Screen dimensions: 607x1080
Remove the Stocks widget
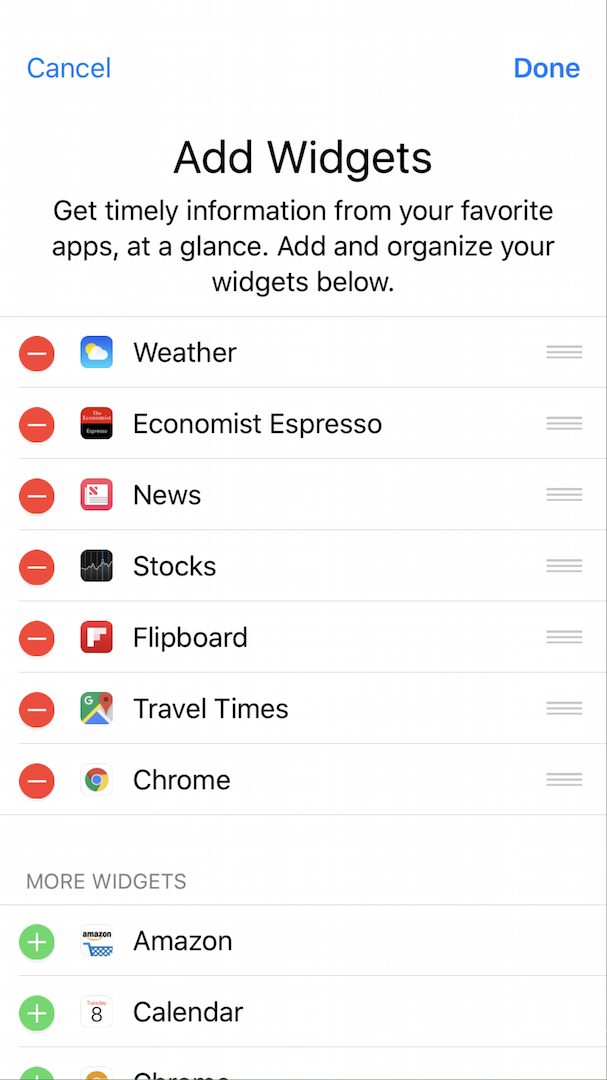click(x=37, y=566)
